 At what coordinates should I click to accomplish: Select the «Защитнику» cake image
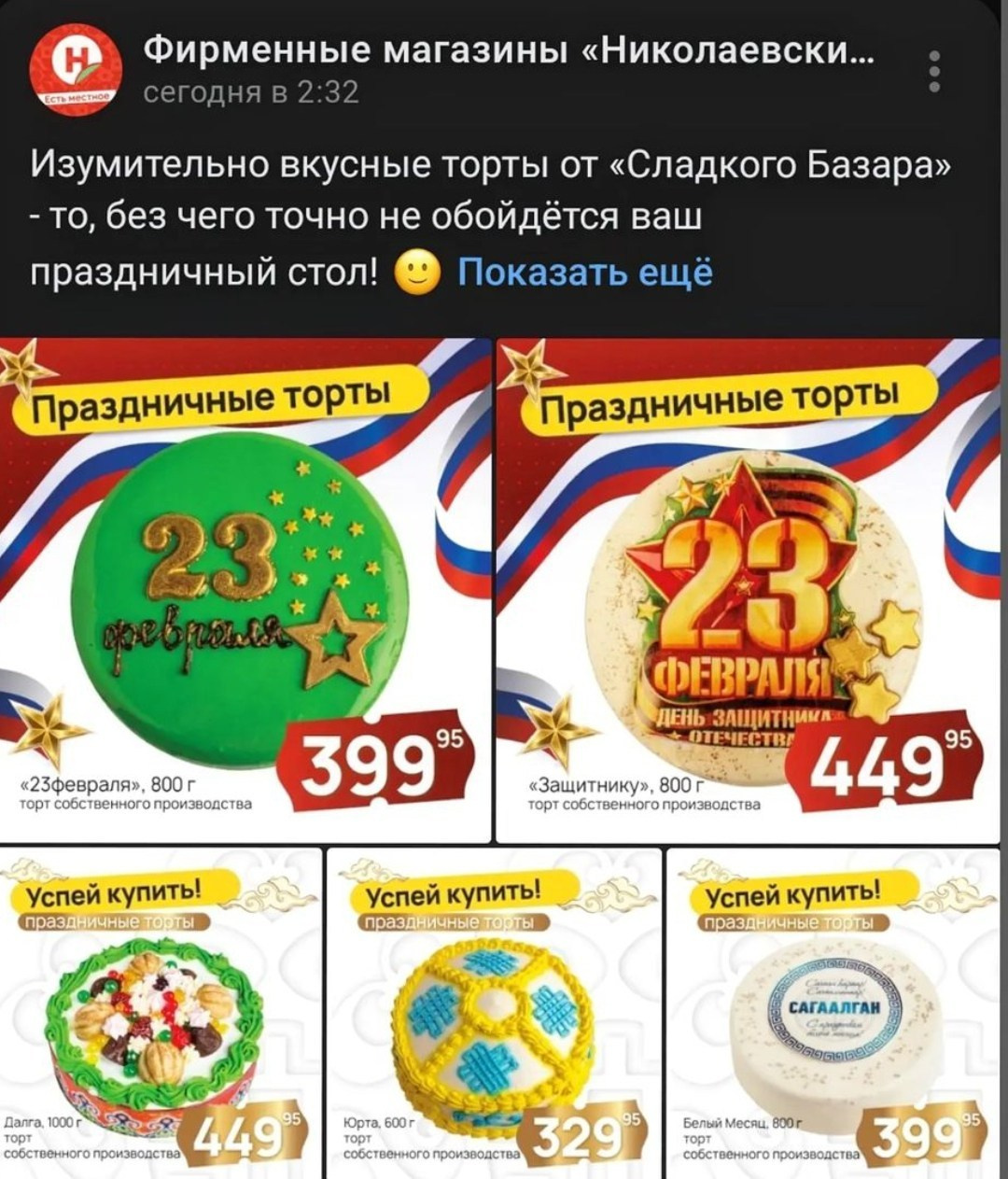tap(737, 597)
